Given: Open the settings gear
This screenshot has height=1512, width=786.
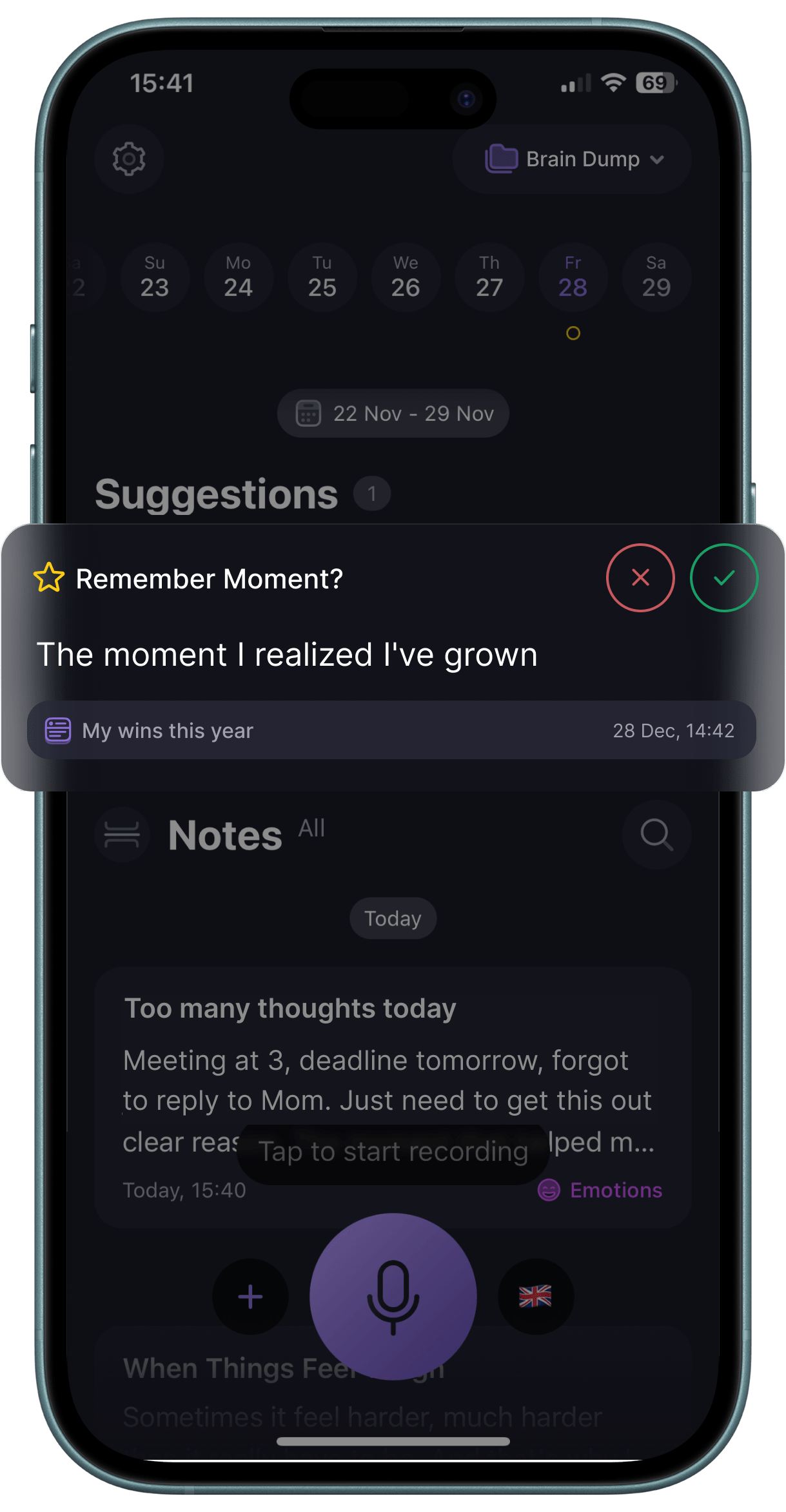Looking at the screenshot, I should (x=128, y=159).
